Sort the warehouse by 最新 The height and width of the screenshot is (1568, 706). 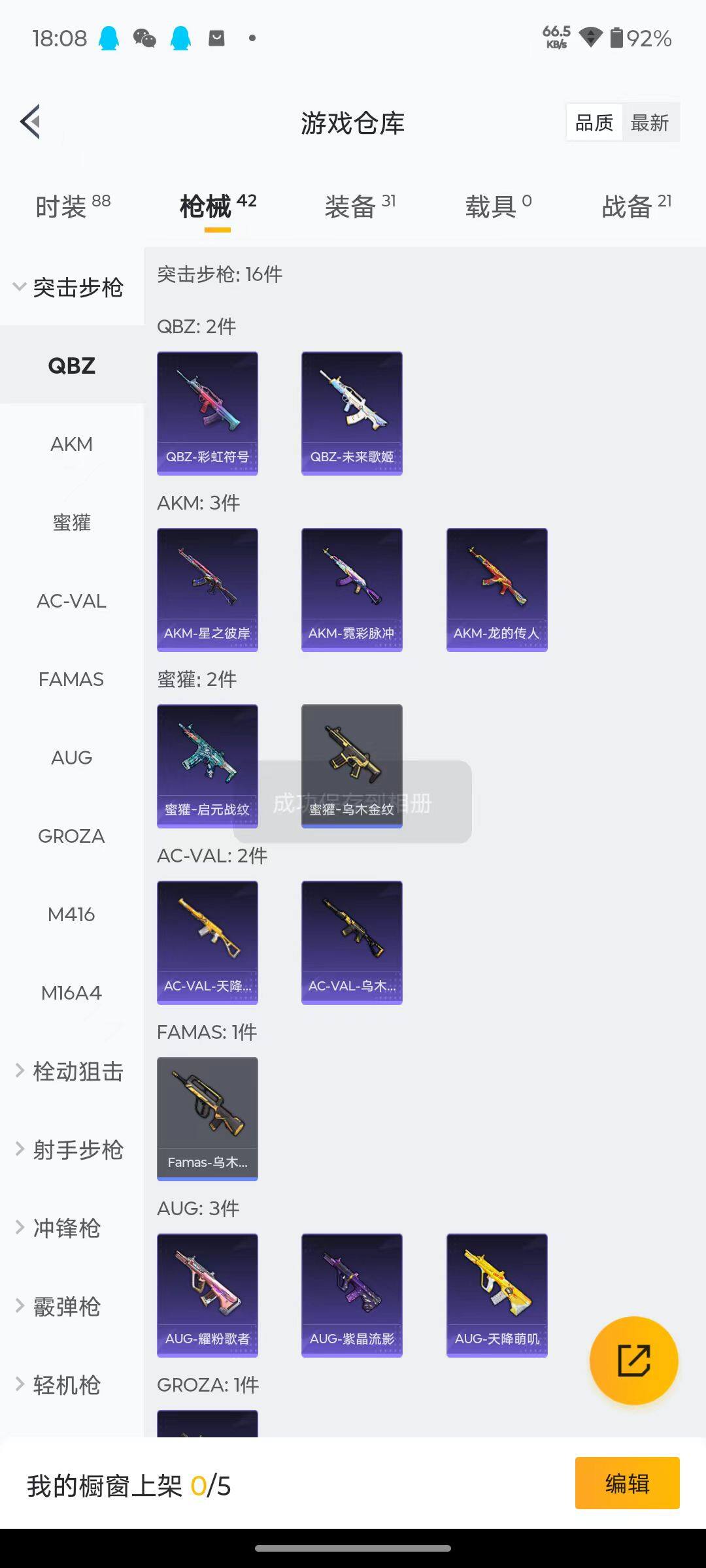click(x=649, y=123)
